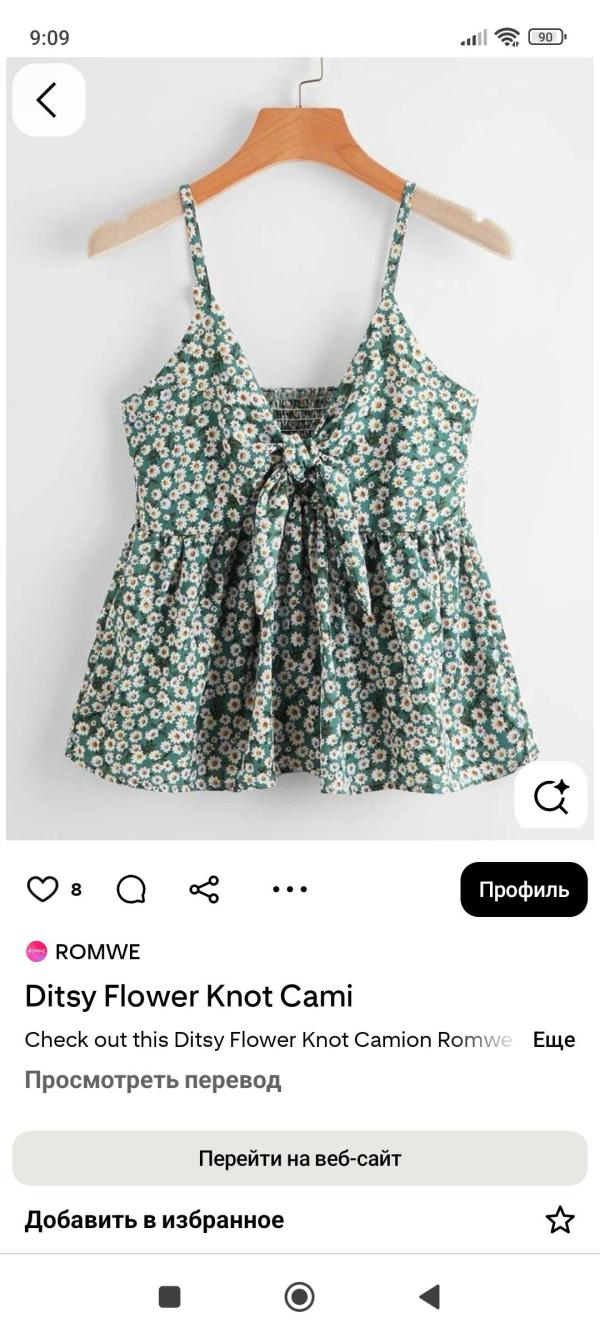Go to the system home screen
Screen dimensions: 600x1332
point(299,1297)
